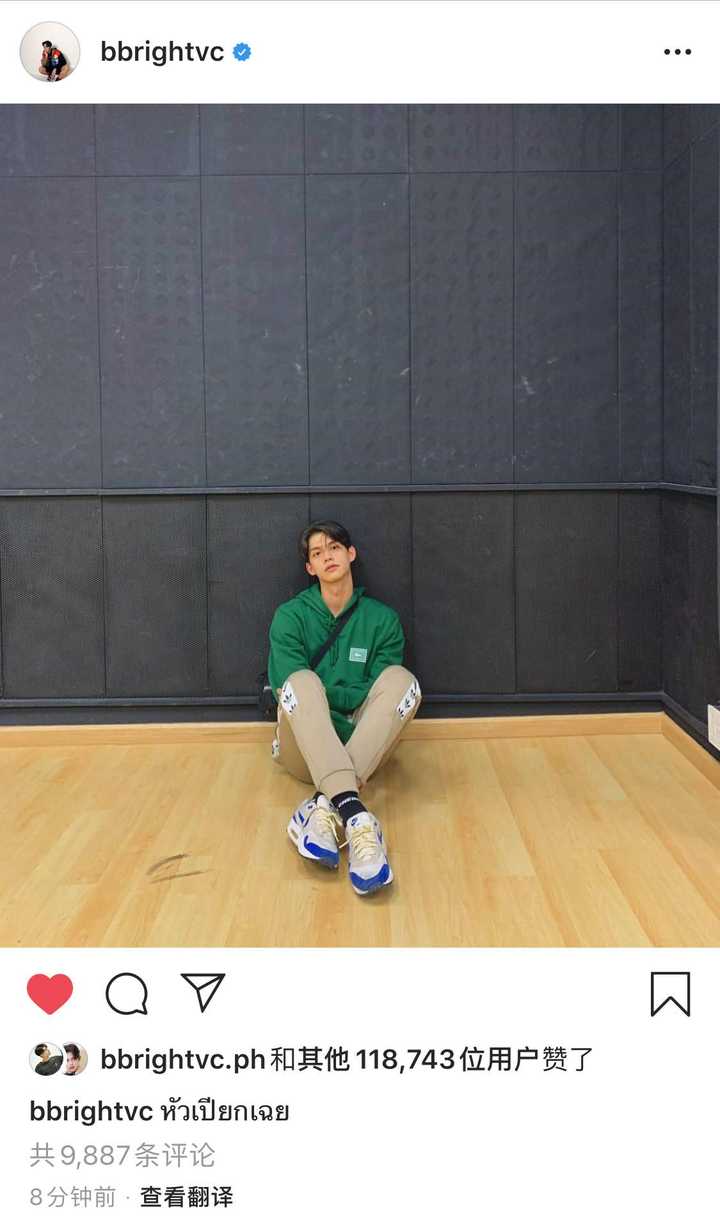Open the comment bubble icon
The height and width of the screenshot is (1226, 720).
(x=127, y=994)
